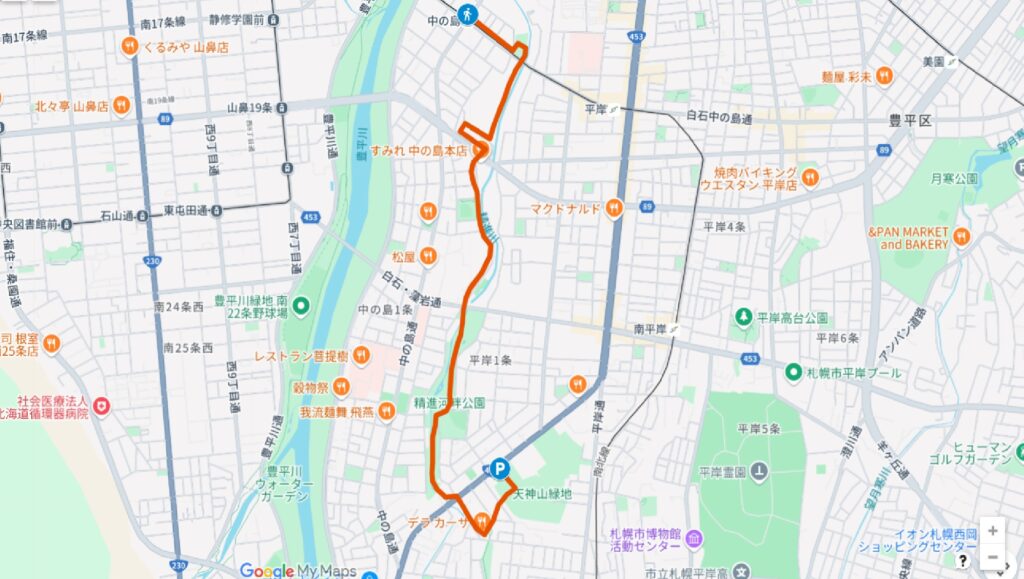This screenshot has width=1024, height=579.
Task: Open the マクドナルド restaurant pin
Action: coord(614,208)
